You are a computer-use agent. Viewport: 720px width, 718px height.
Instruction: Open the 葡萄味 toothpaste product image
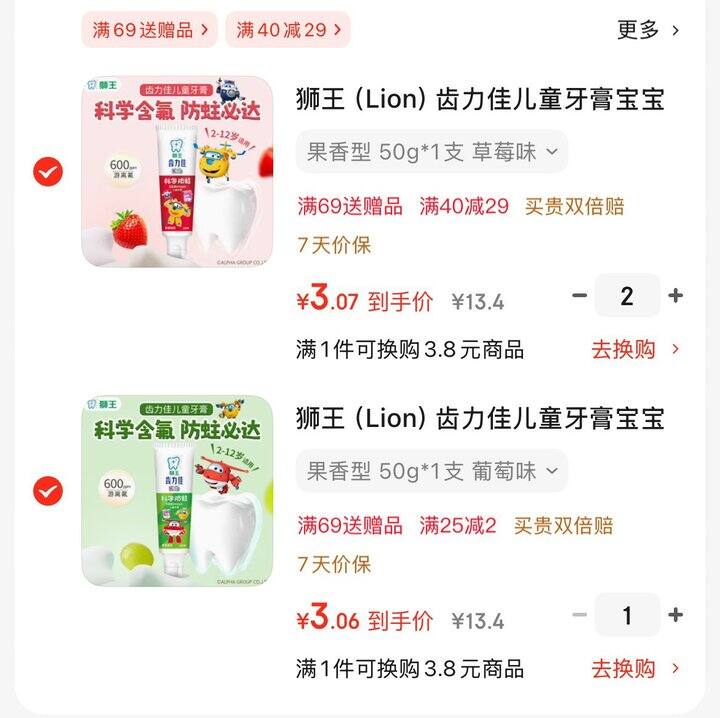click(177, 491)
